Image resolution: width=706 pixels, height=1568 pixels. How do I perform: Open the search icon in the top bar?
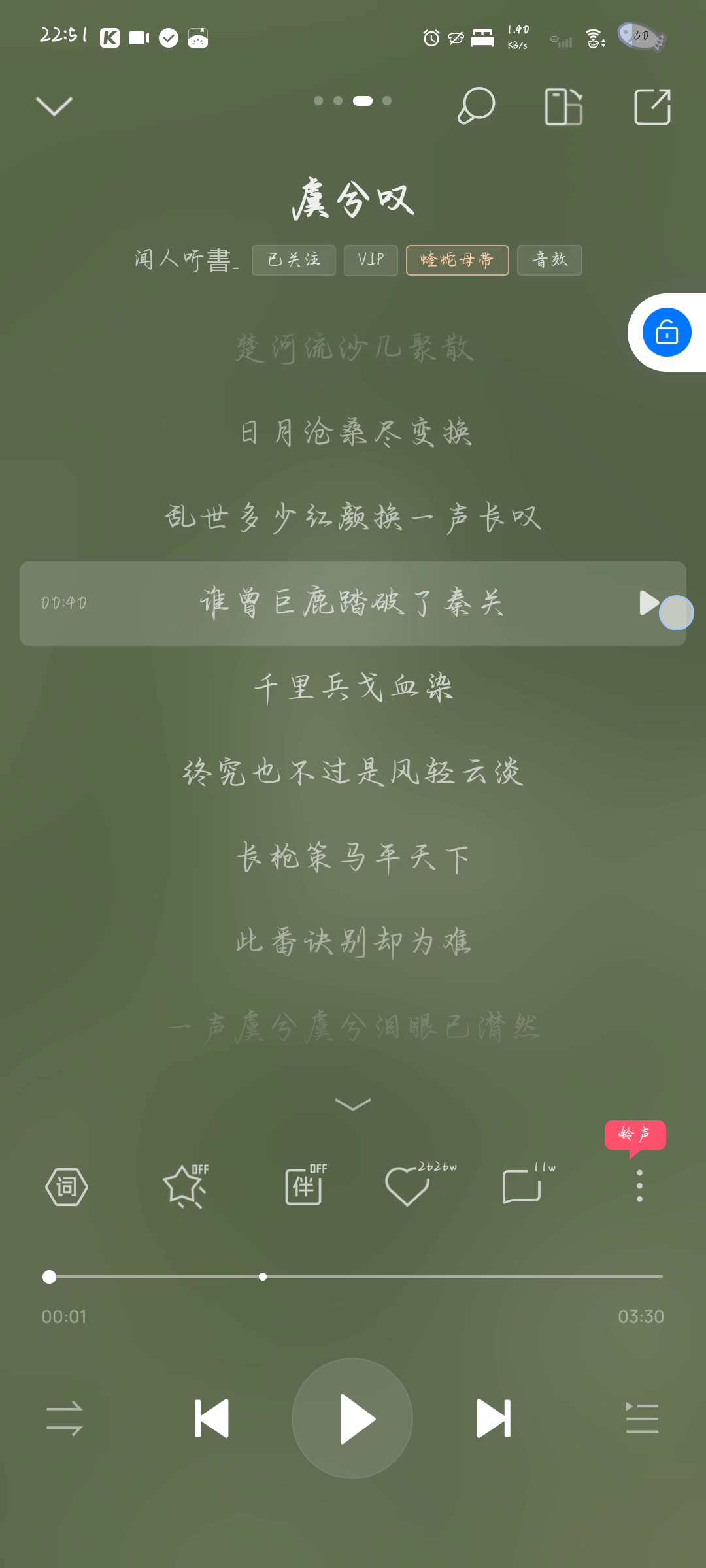[x=476, y=106]
